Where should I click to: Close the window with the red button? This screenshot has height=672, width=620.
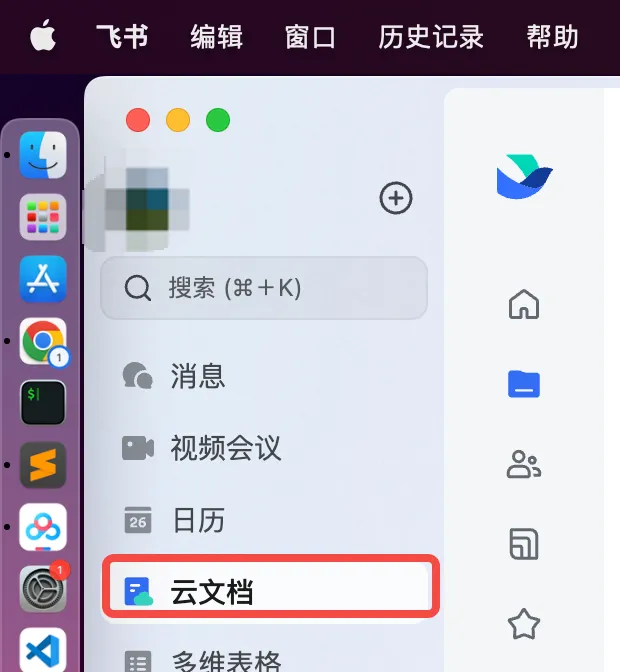click(x=138, y=120)
